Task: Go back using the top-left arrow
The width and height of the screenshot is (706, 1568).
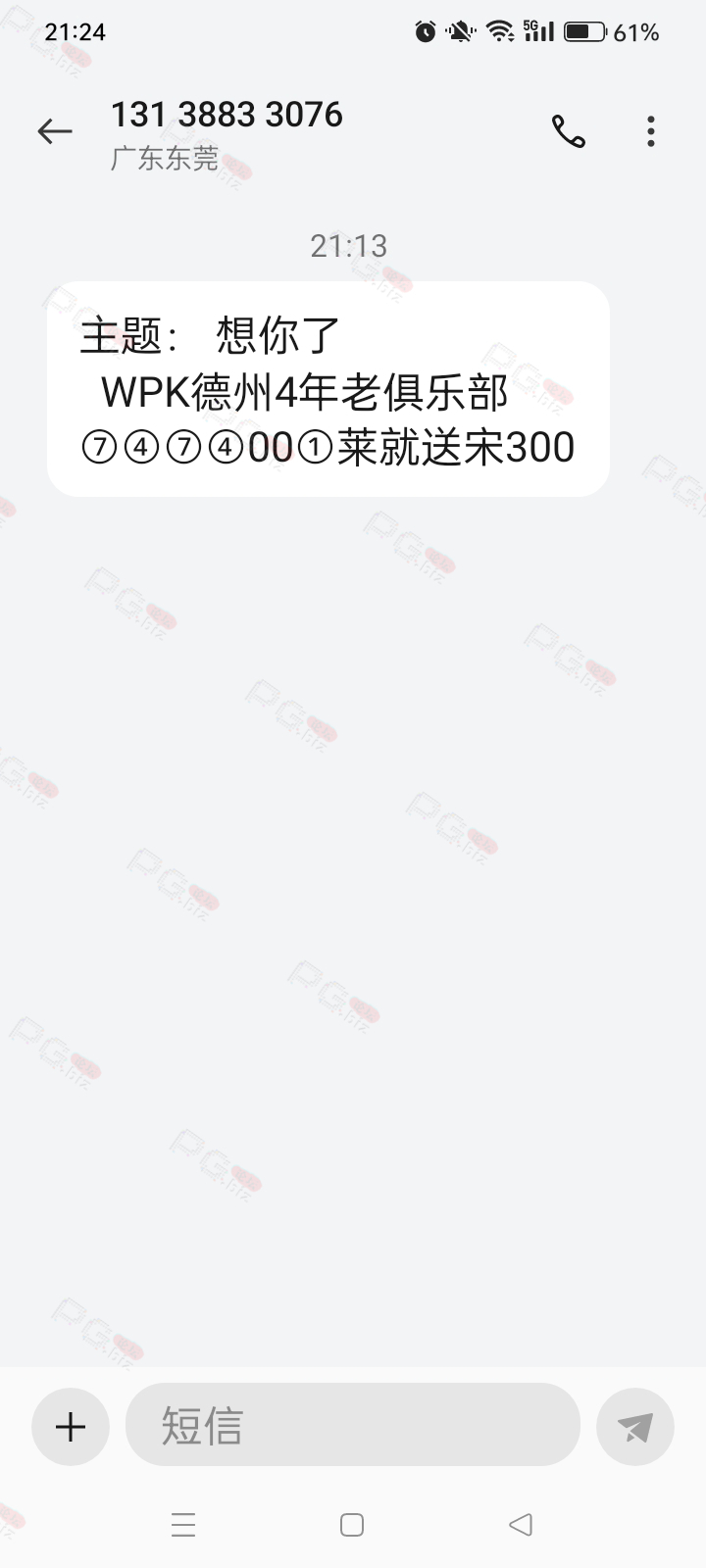Action: coord(55,131)
